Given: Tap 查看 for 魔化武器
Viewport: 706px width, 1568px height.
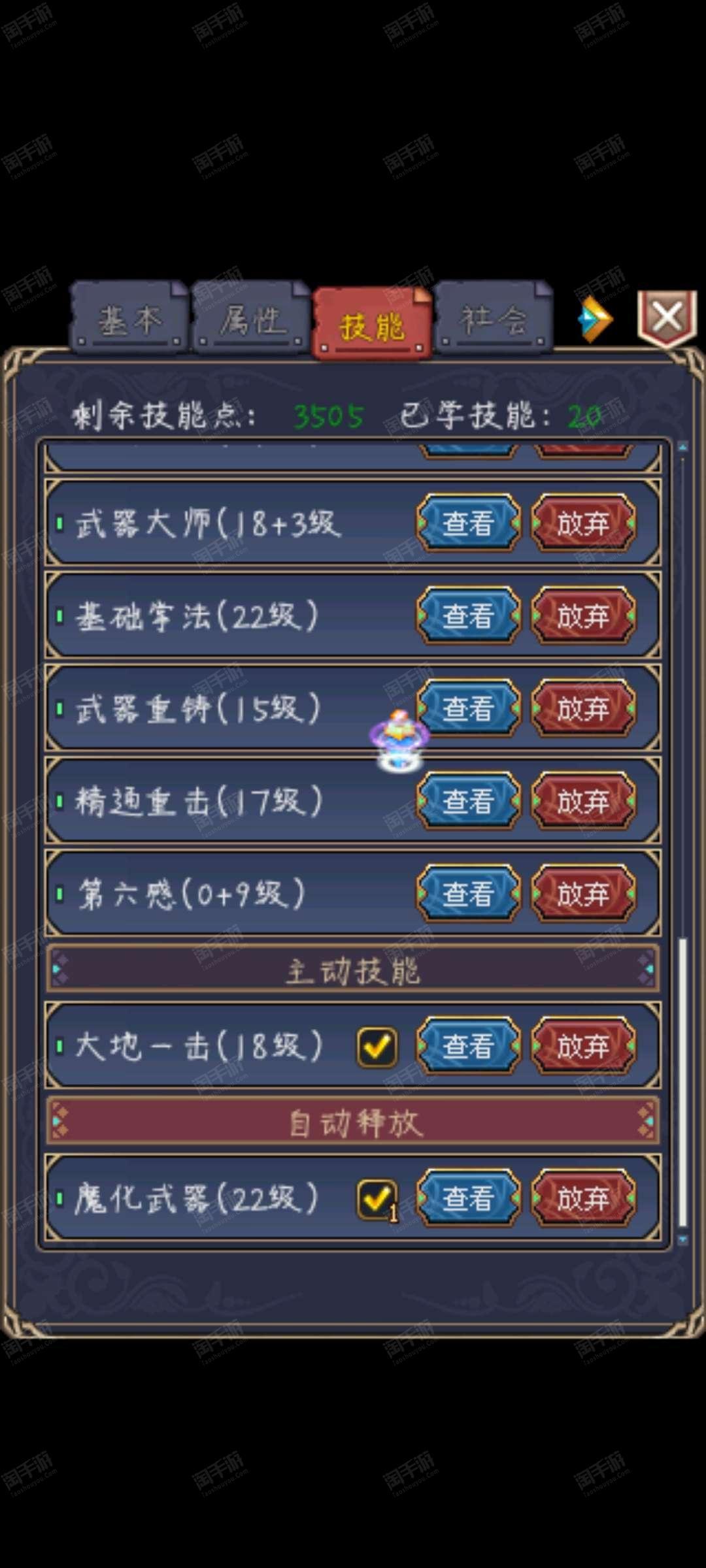Looking at the screenshot, I should [x=469, y=1198].
